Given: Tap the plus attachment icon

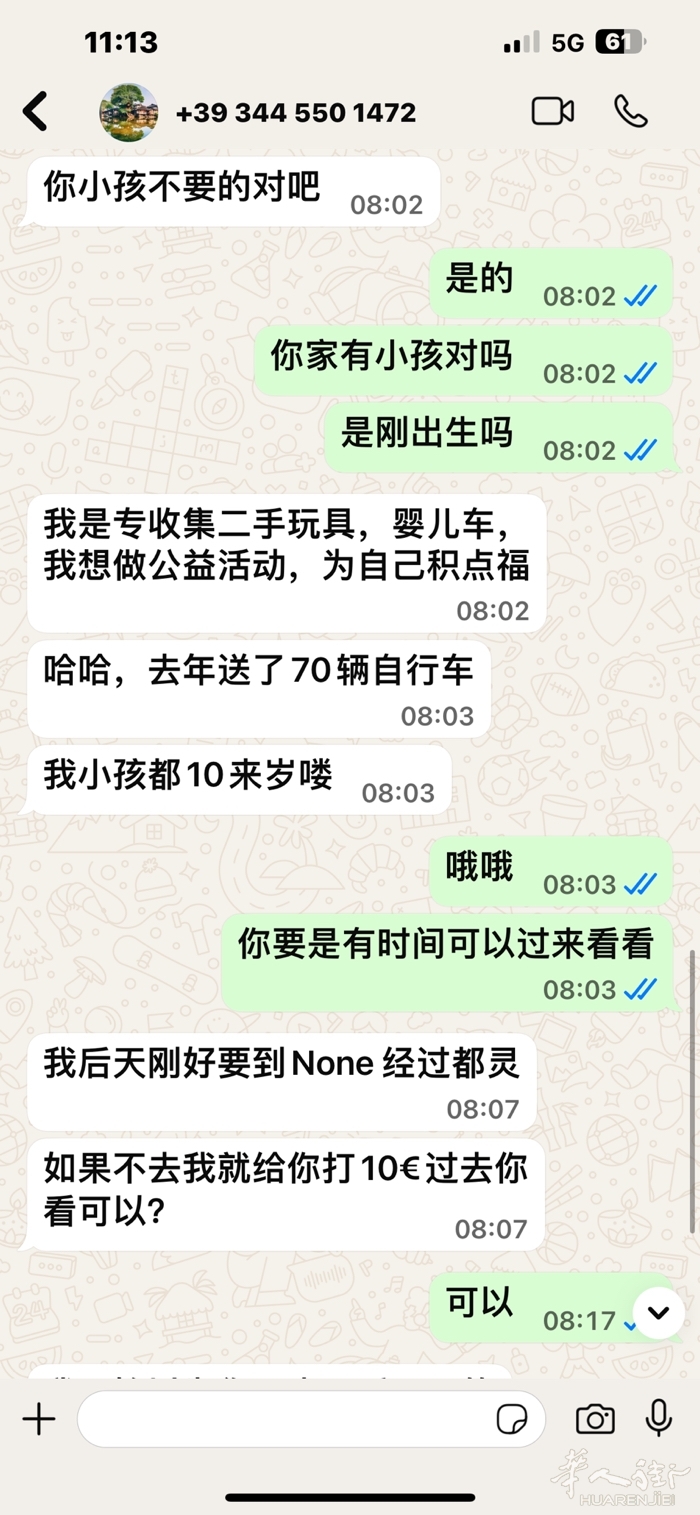Looking at the screenshot, I should click(39, 1419).
